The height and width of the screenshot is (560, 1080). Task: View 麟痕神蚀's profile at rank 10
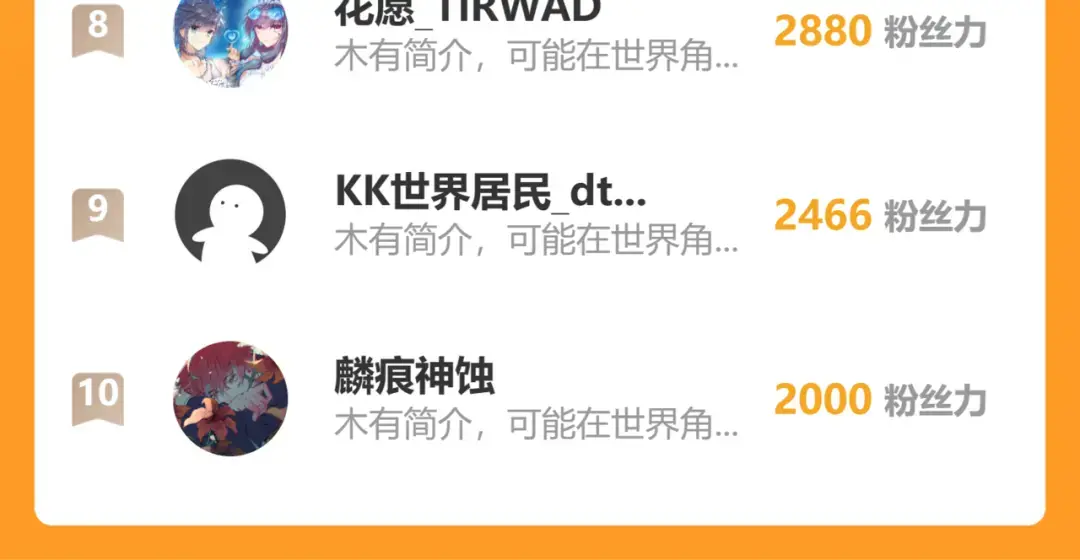pos(539,398)
